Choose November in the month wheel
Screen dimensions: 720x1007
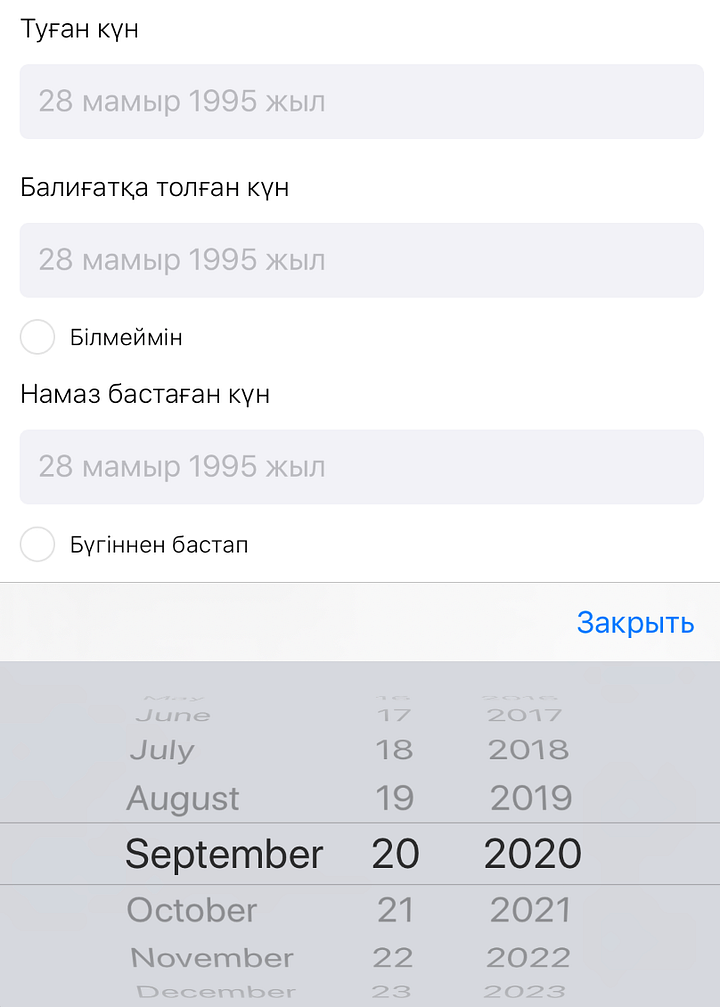[211, 957]
